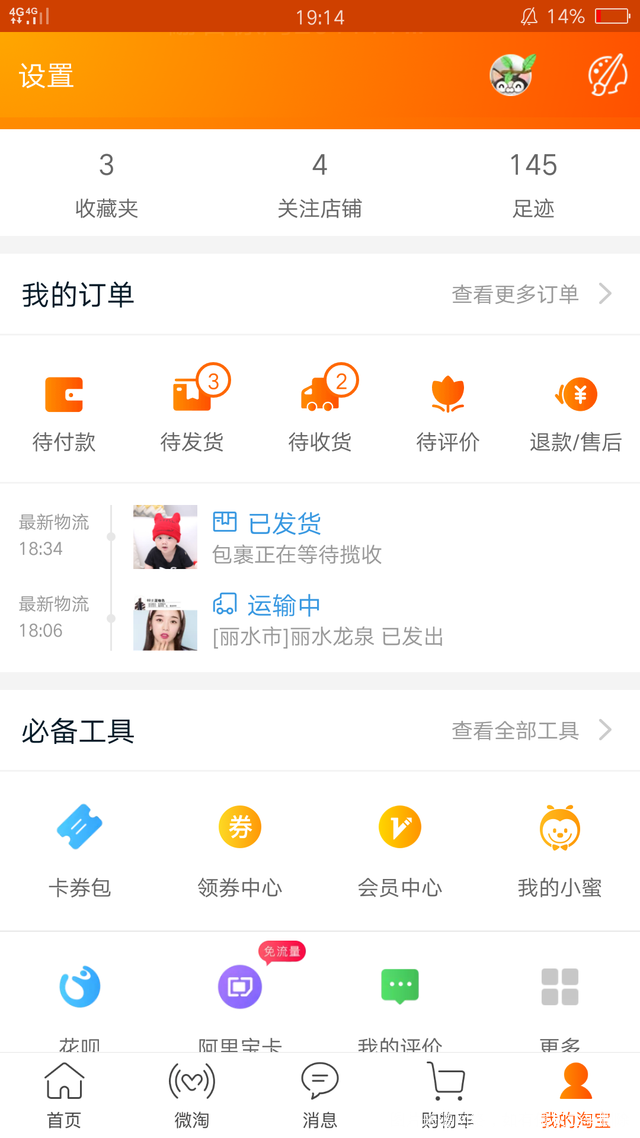Switch to the 消息 tab
This screenshot has width=640, height=1138.
coord(320,1094)
